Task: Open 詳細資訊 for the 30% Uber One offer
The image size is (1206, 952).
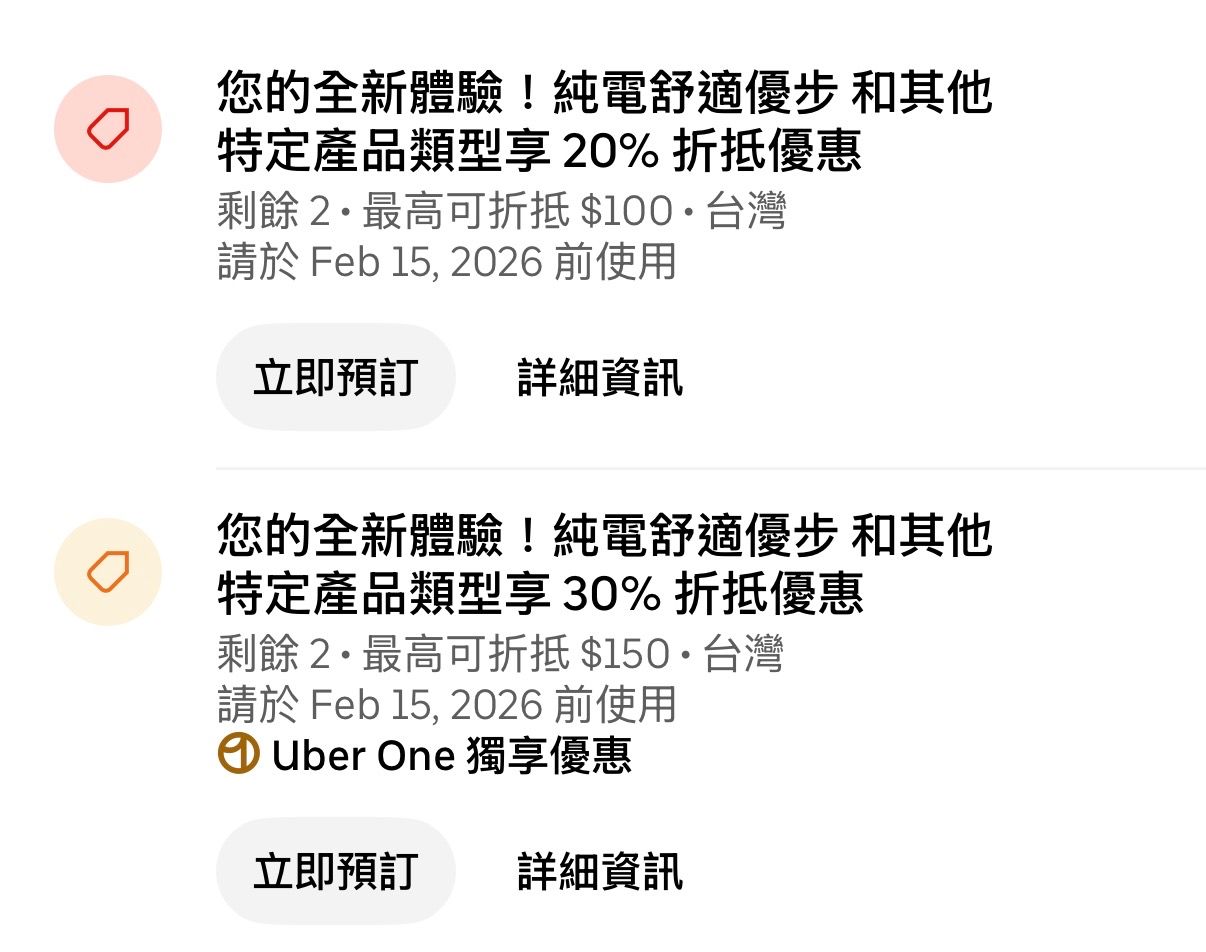Action: click(599, 871)
